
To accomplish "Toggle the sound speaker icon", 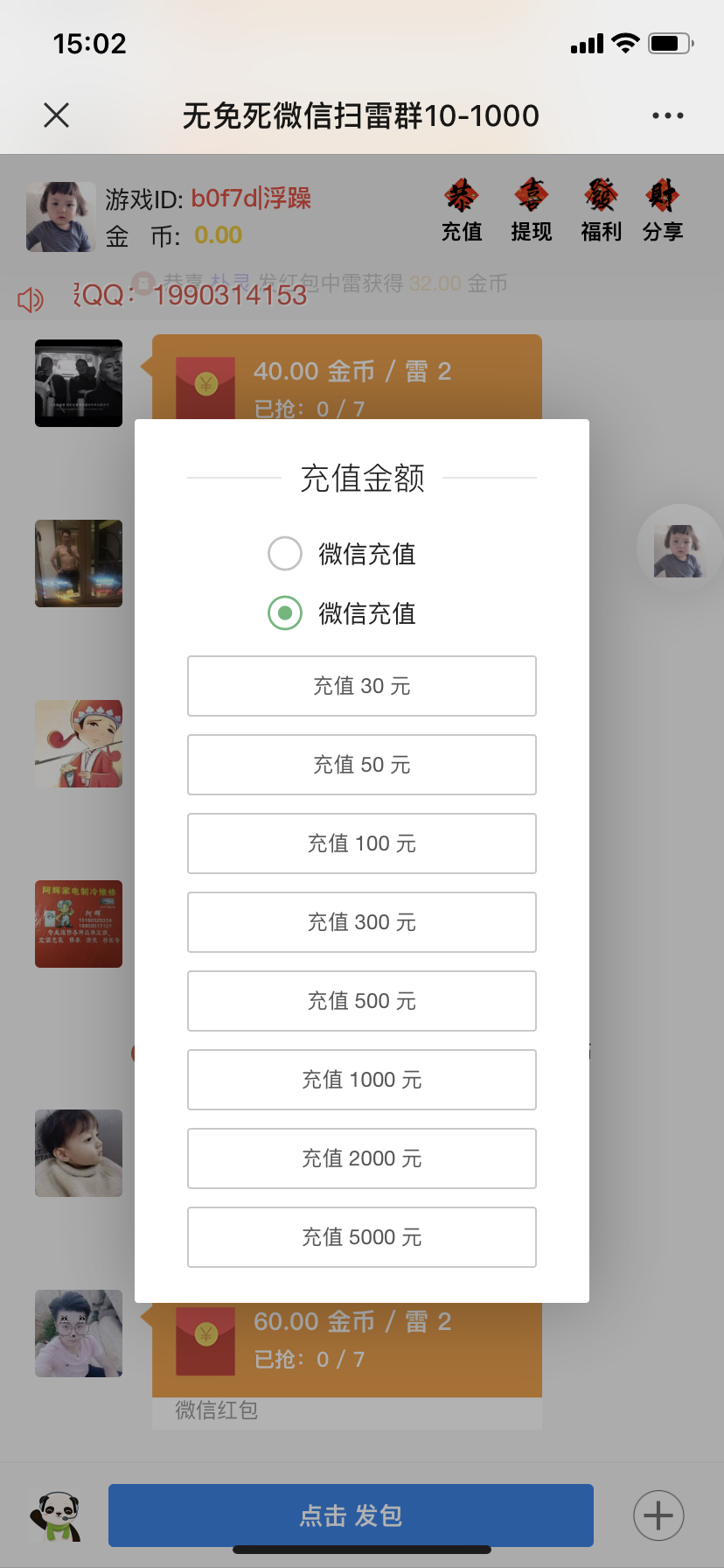I will coord(30,300).
